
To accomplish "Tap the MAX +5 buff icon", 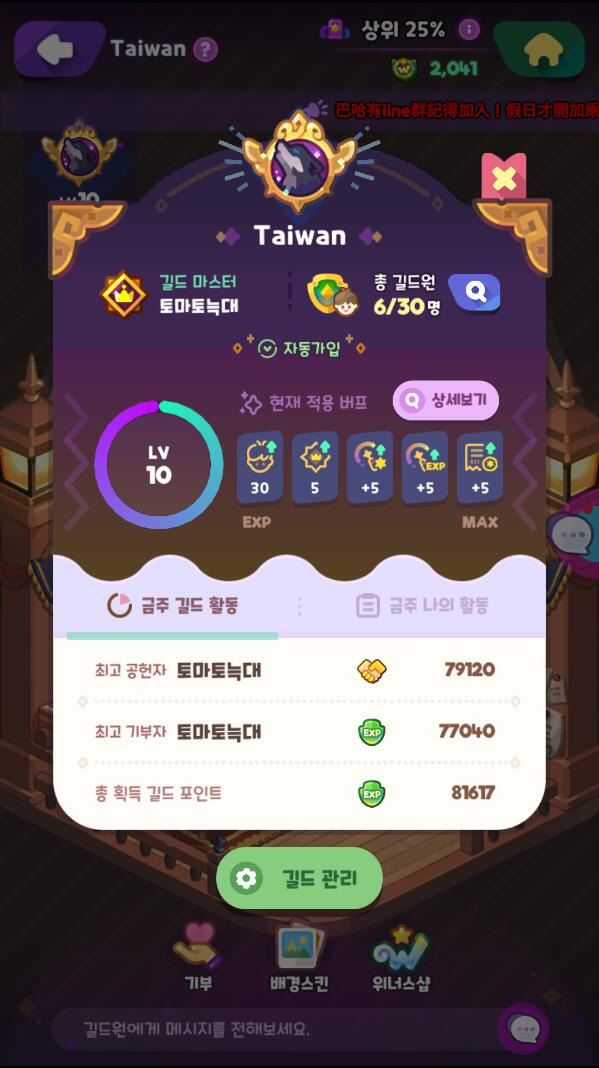I will tap(480, 468).
